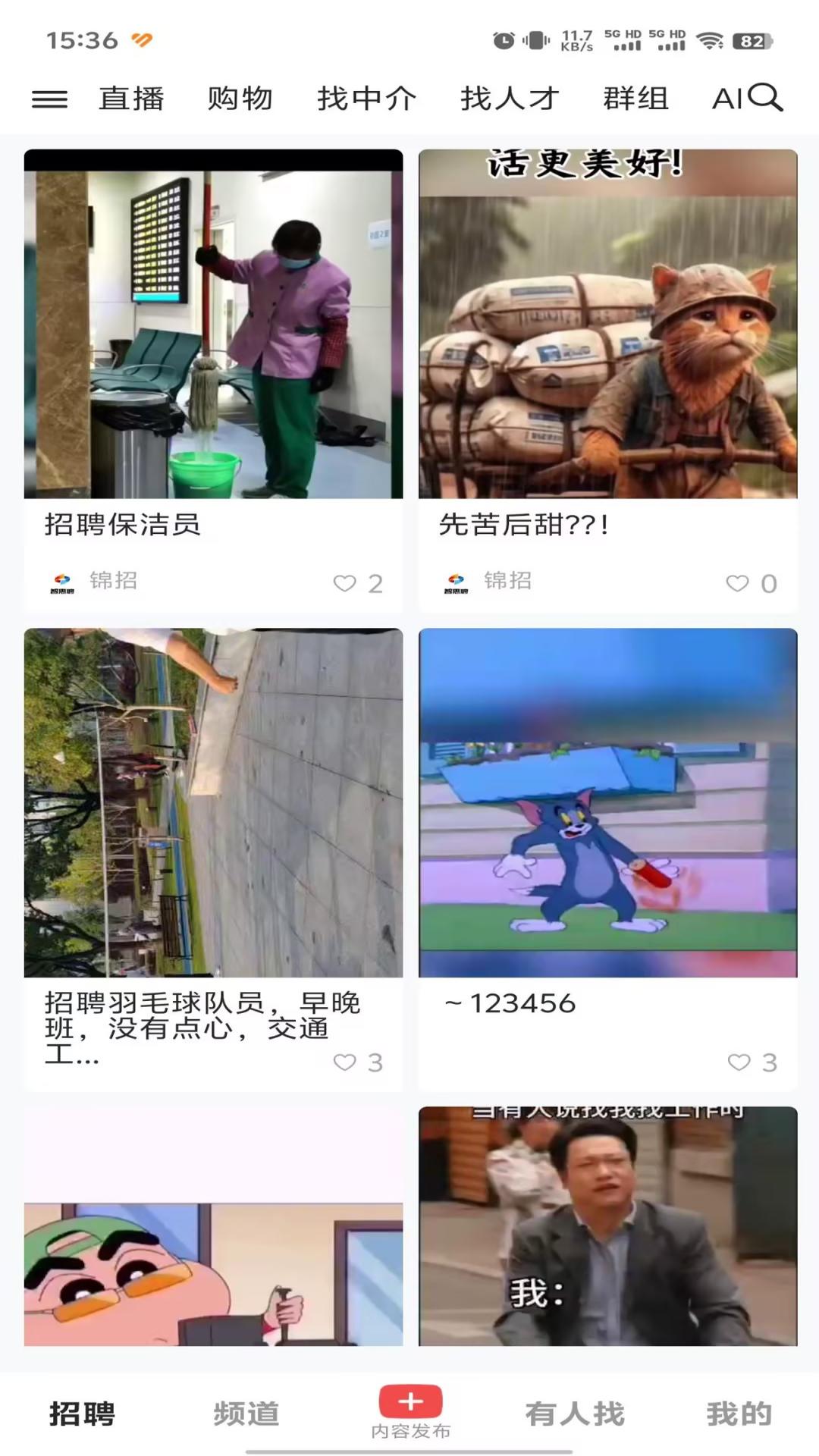Open the 群组 section
Screen dimensions: 819x1456
pyautogui.click(x=635, y=98)
